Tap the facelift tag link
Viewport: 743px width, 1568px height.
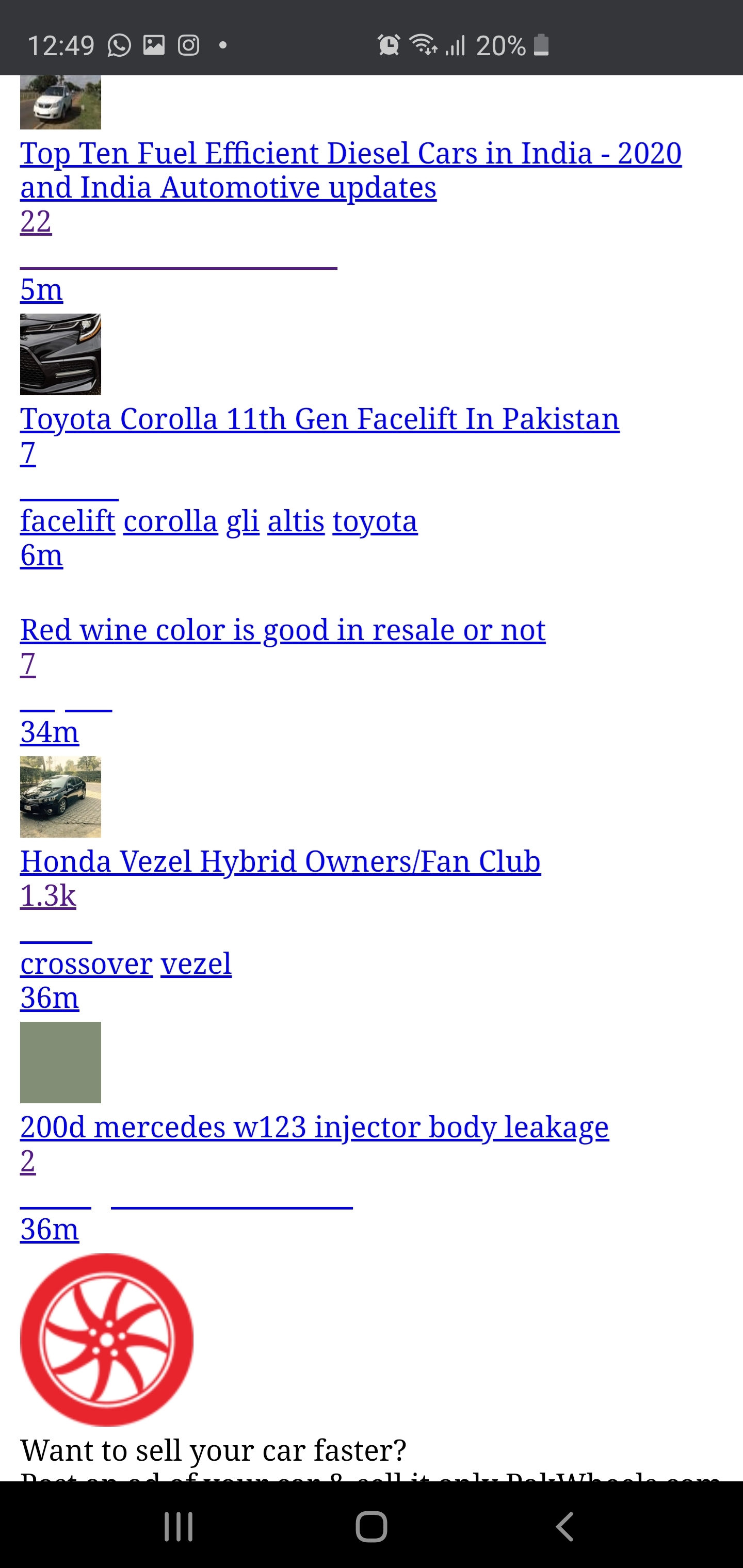point(68,521)
